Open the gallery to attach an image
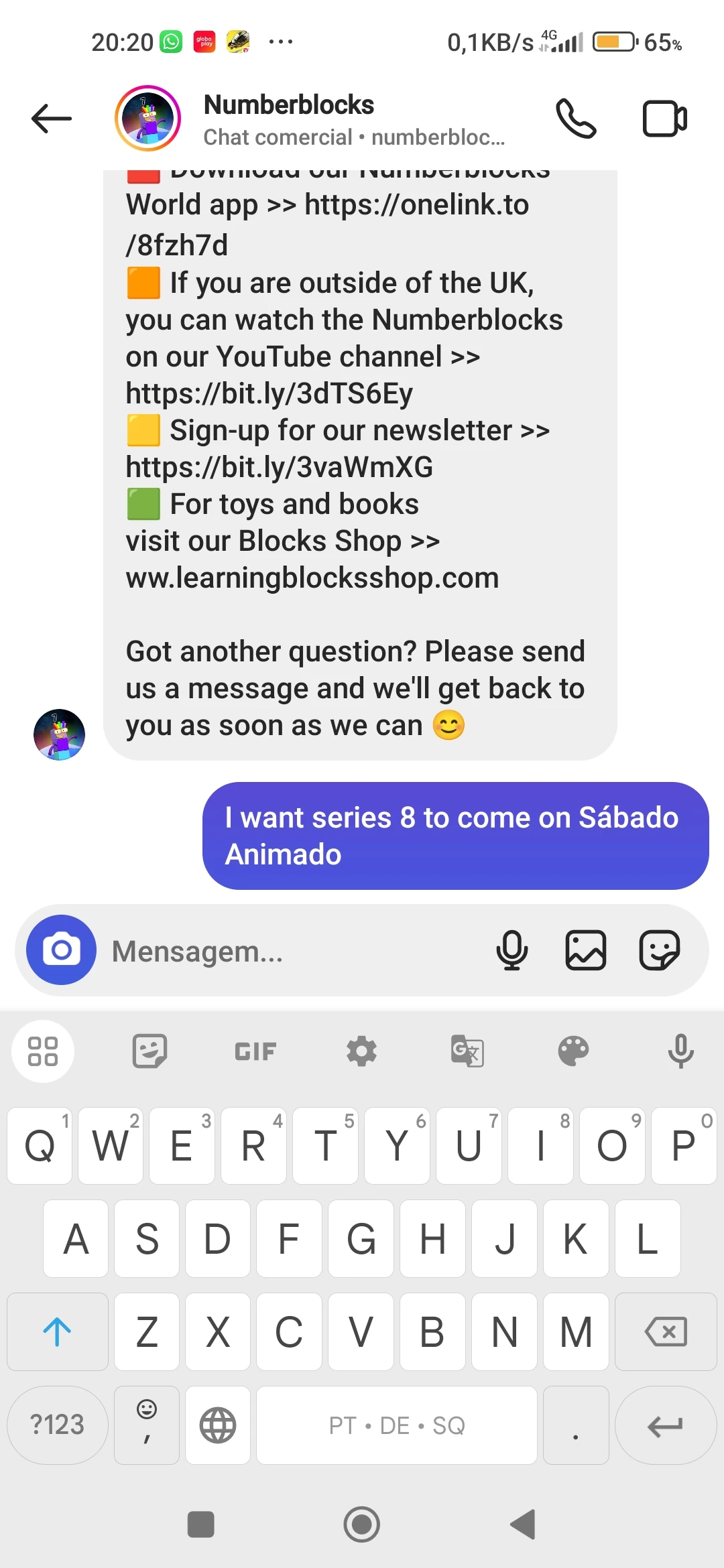The height and width of the screenshot is (1568, 724). click(x=586, y=950)
